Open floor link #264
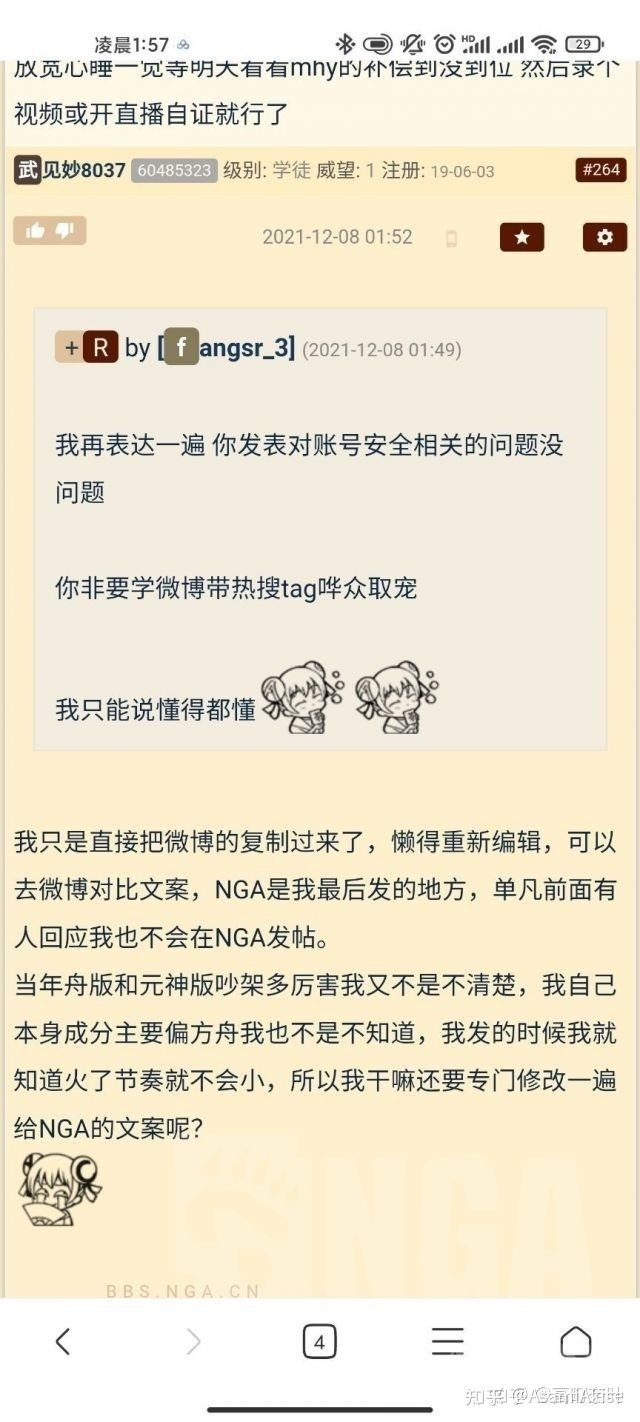The image size is (640, 1422). [601, 169]
